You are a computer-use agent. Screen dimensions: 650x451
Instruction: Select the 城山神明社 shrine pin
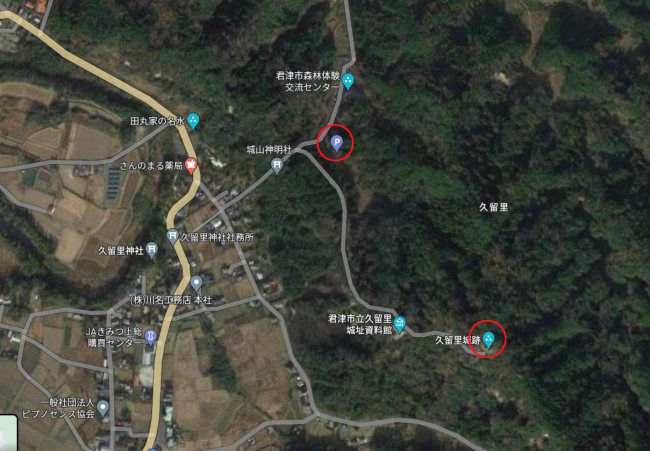(x=277, y=165)
